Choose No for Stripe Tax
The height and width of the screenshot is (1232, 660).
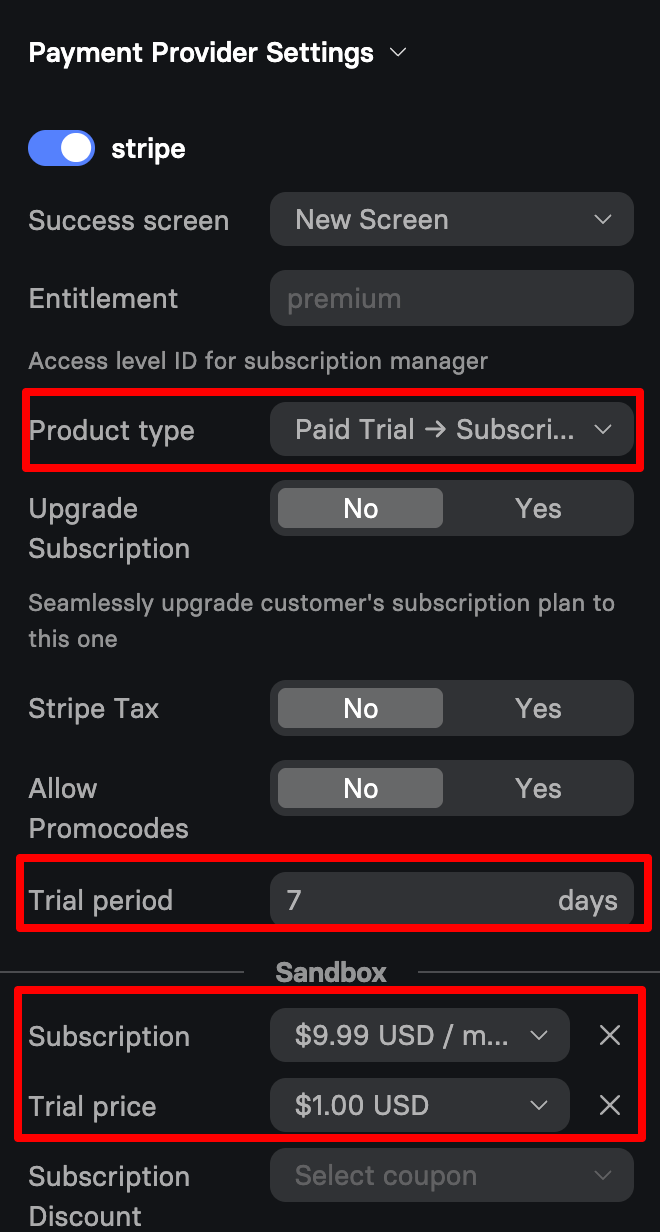(360, 708)
